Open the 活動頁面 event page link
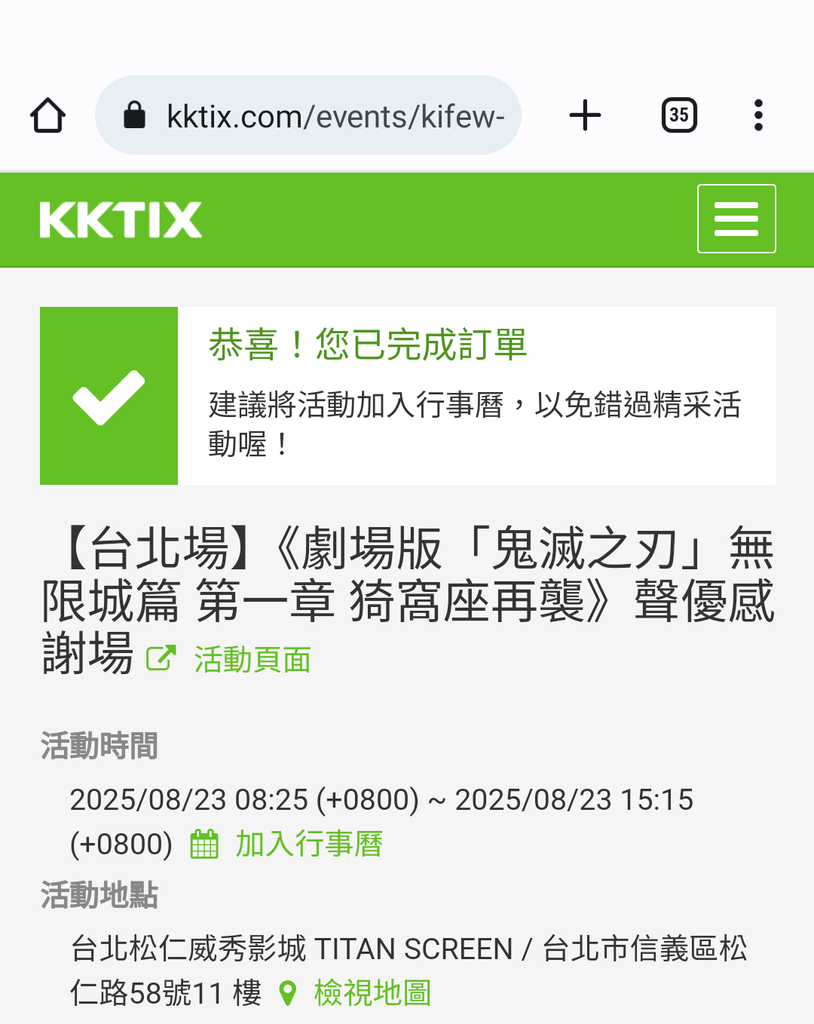The width and height of the screenshot is (814, 1024). tap(251, 659)
